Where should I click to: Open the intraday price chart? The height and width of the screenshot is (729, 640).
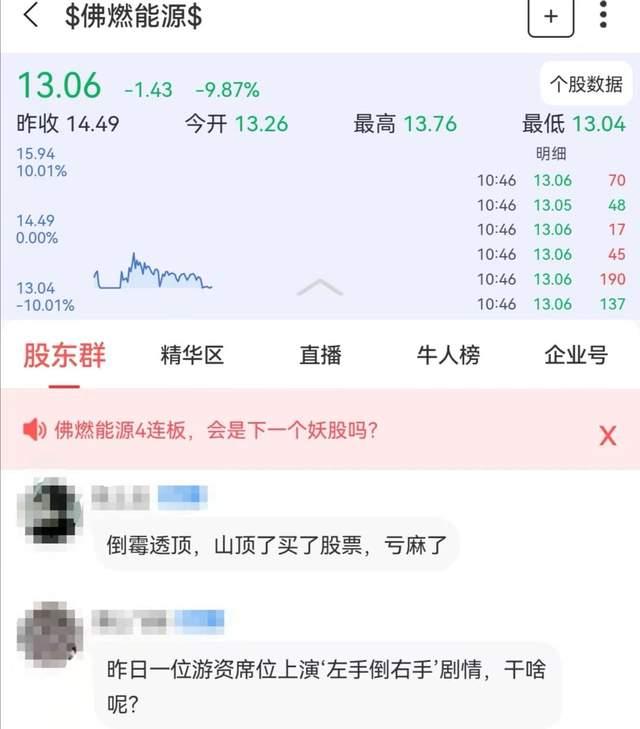150,272
